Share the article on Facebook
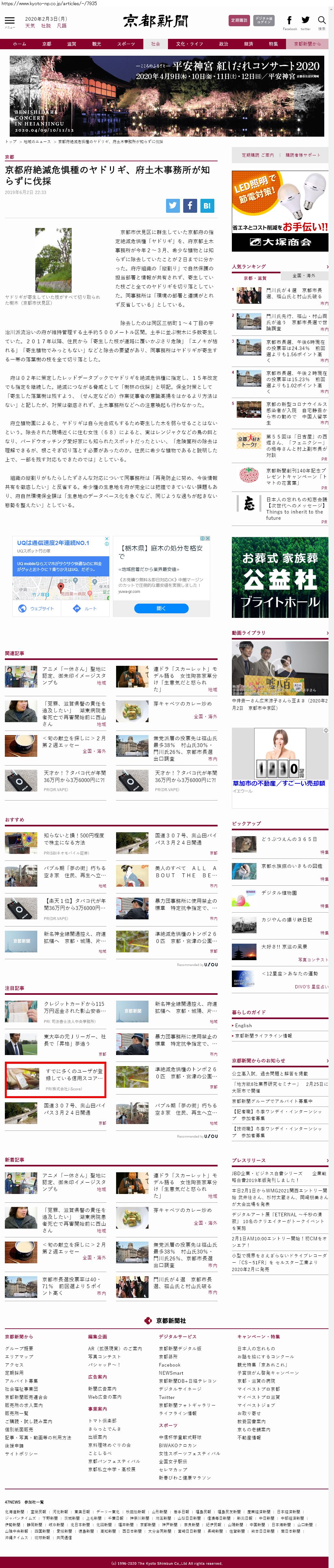This screenshot has width=334, height=1568. [190, 206]
